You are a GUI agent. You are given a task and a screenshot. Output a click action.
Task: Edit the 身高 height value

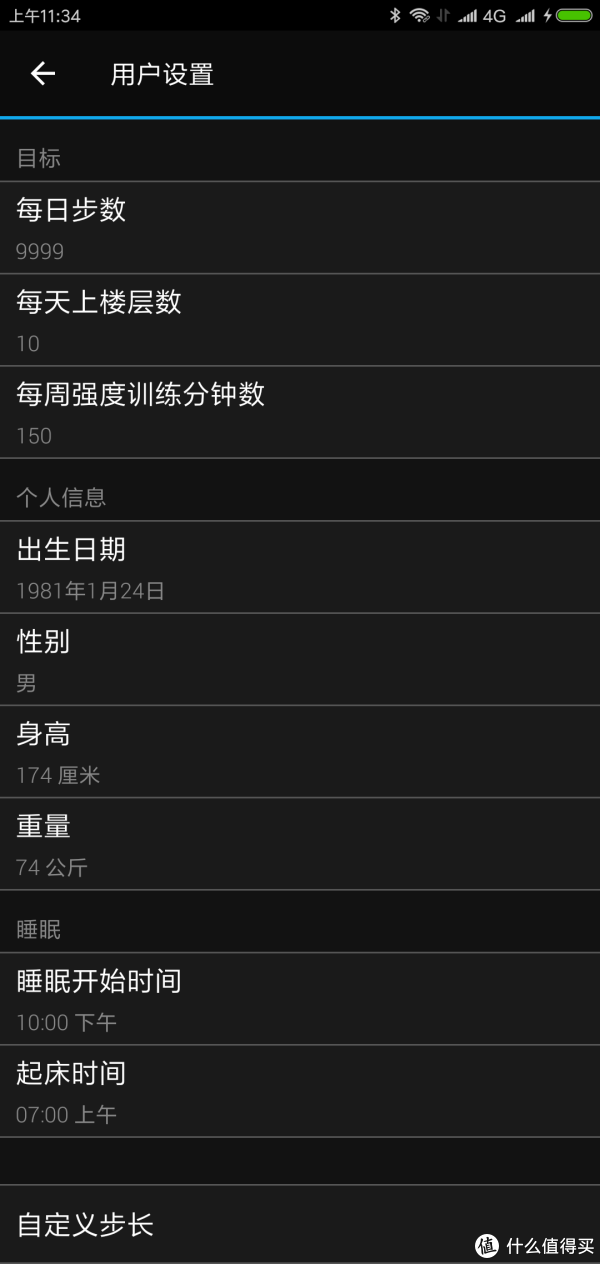[x=300, y=752]
